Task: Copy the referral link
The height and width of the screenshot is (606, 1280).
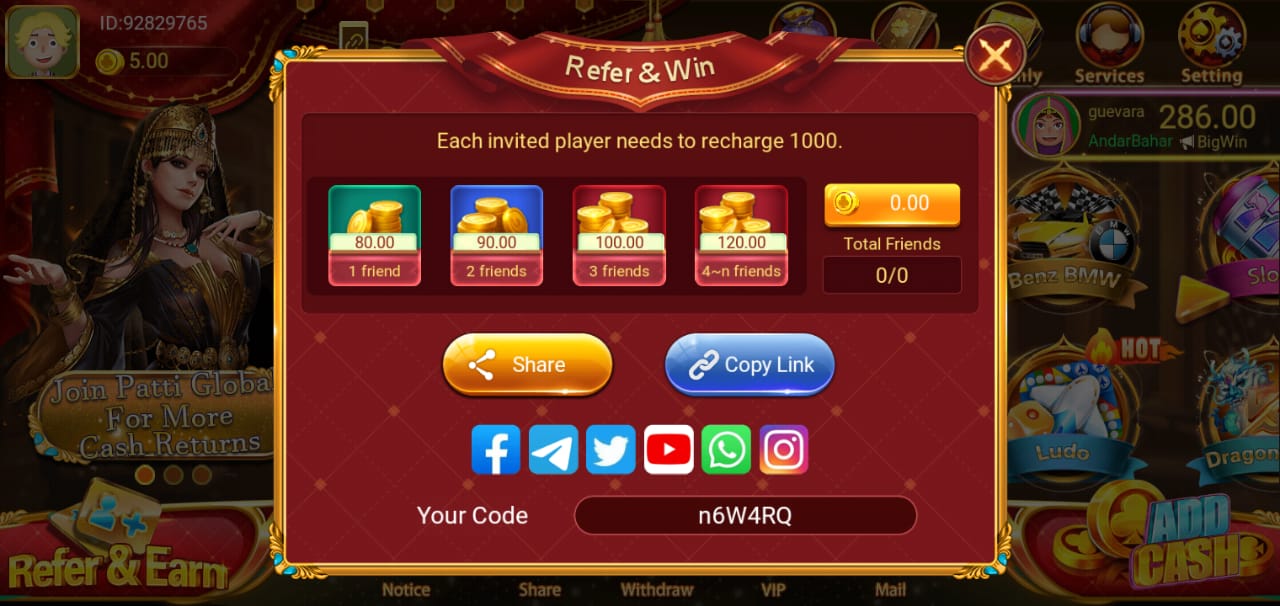Action: pos(749,365)
